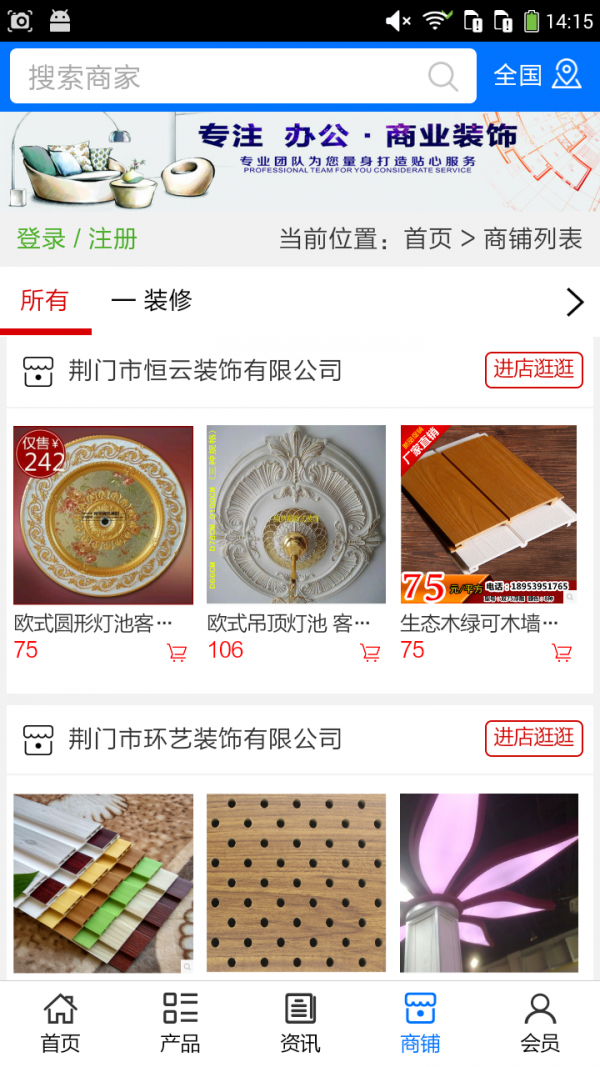This screenshot has width=600, height=1067.
Task: Open the 会员 member tab
Action: click(540, 1023)
